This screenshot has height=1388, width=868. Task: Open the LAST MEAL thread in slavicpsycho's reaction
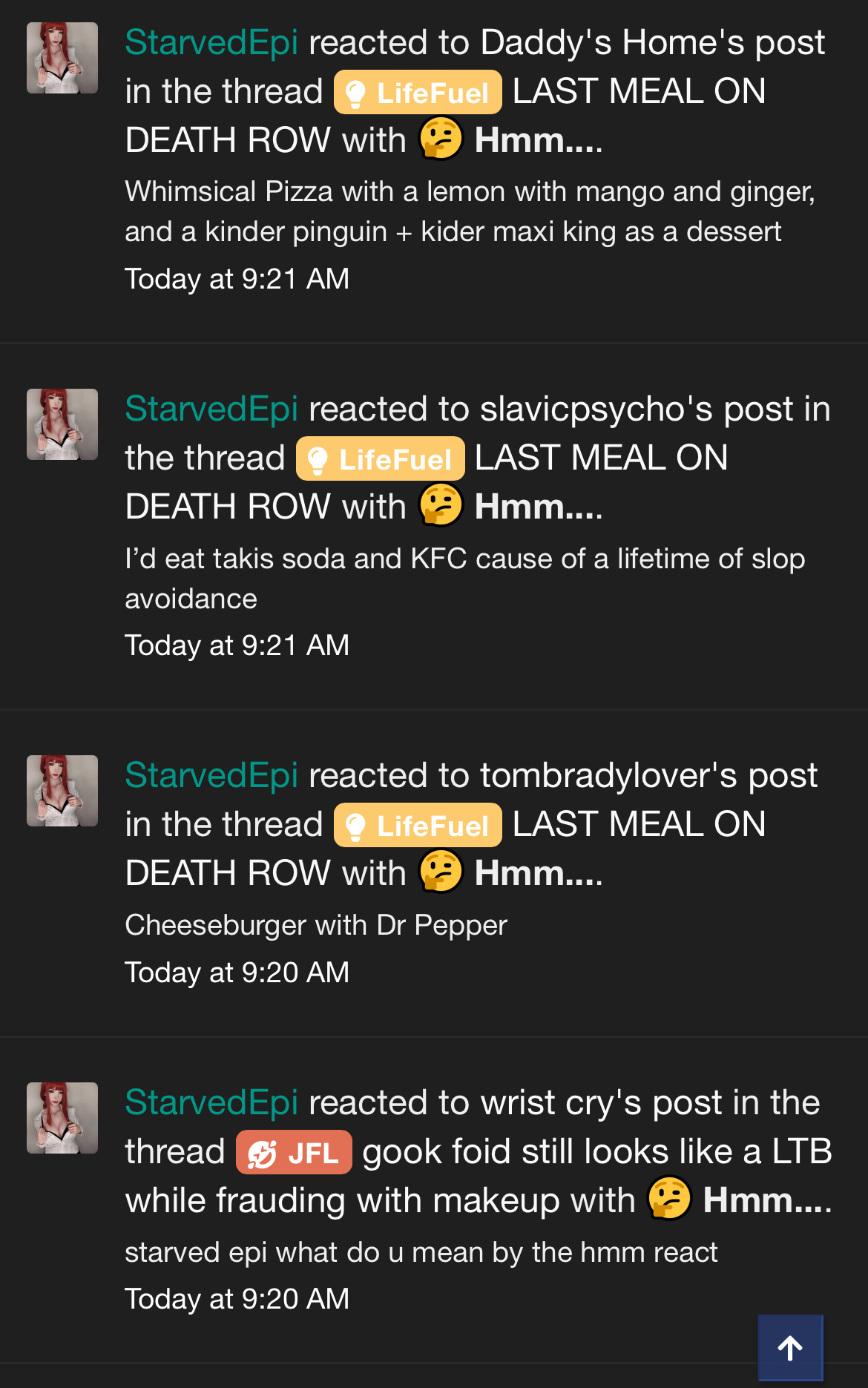(x=601, y=458)
